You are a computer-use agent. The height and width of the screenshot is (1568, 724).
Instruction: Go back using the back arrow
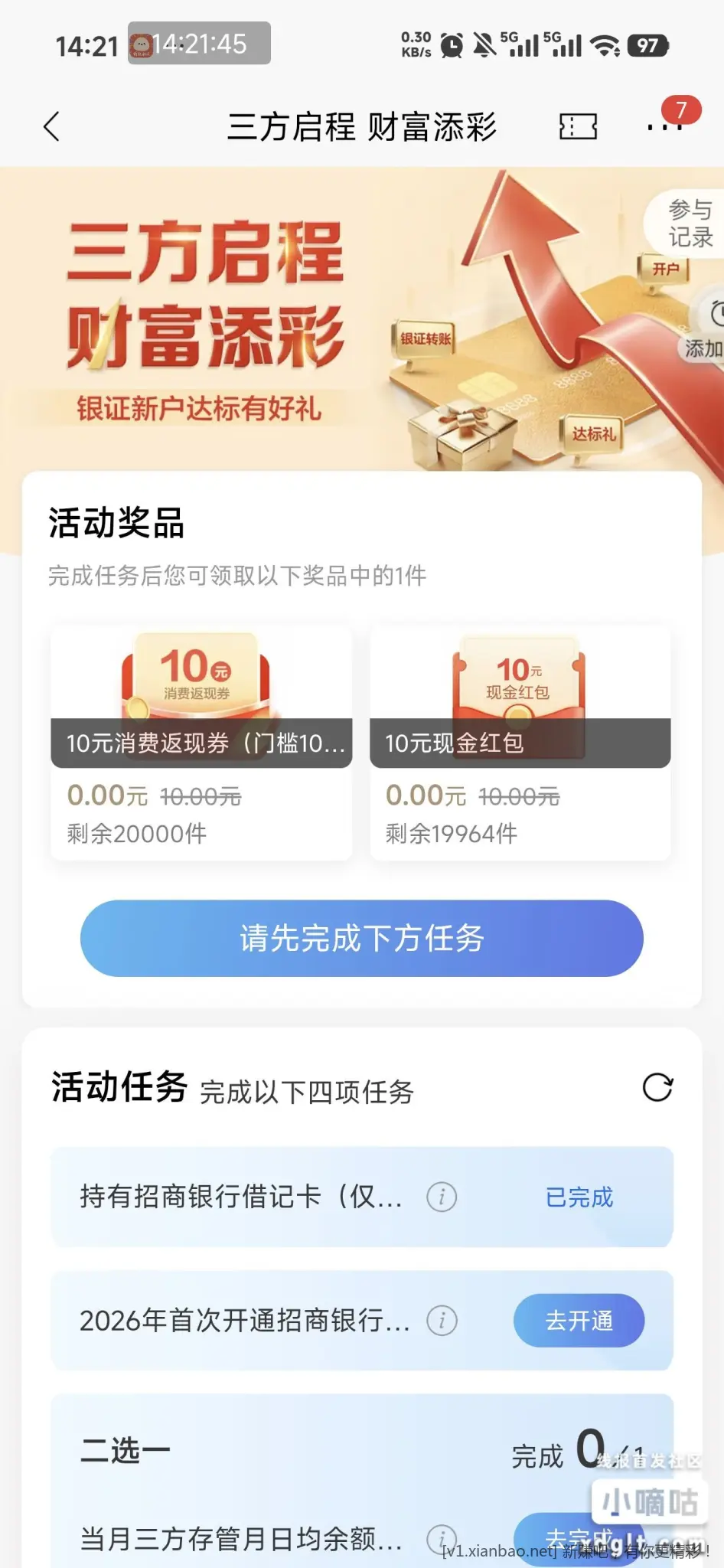point(52,126)
